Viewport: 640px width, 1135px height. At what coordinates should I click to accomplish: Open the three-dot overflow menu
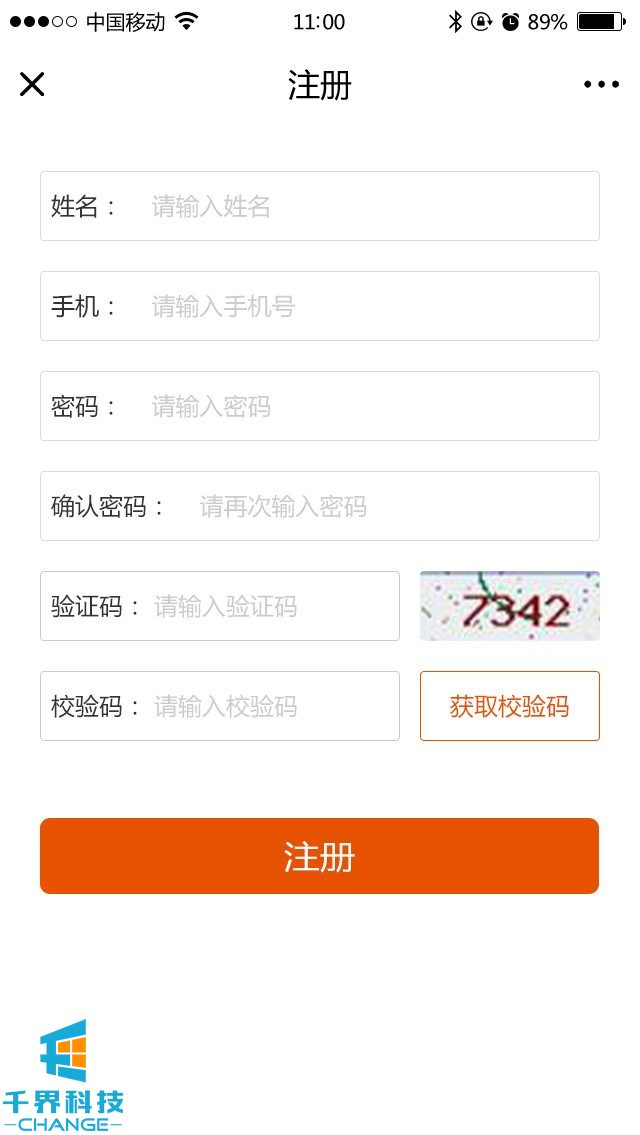point(601,85)
